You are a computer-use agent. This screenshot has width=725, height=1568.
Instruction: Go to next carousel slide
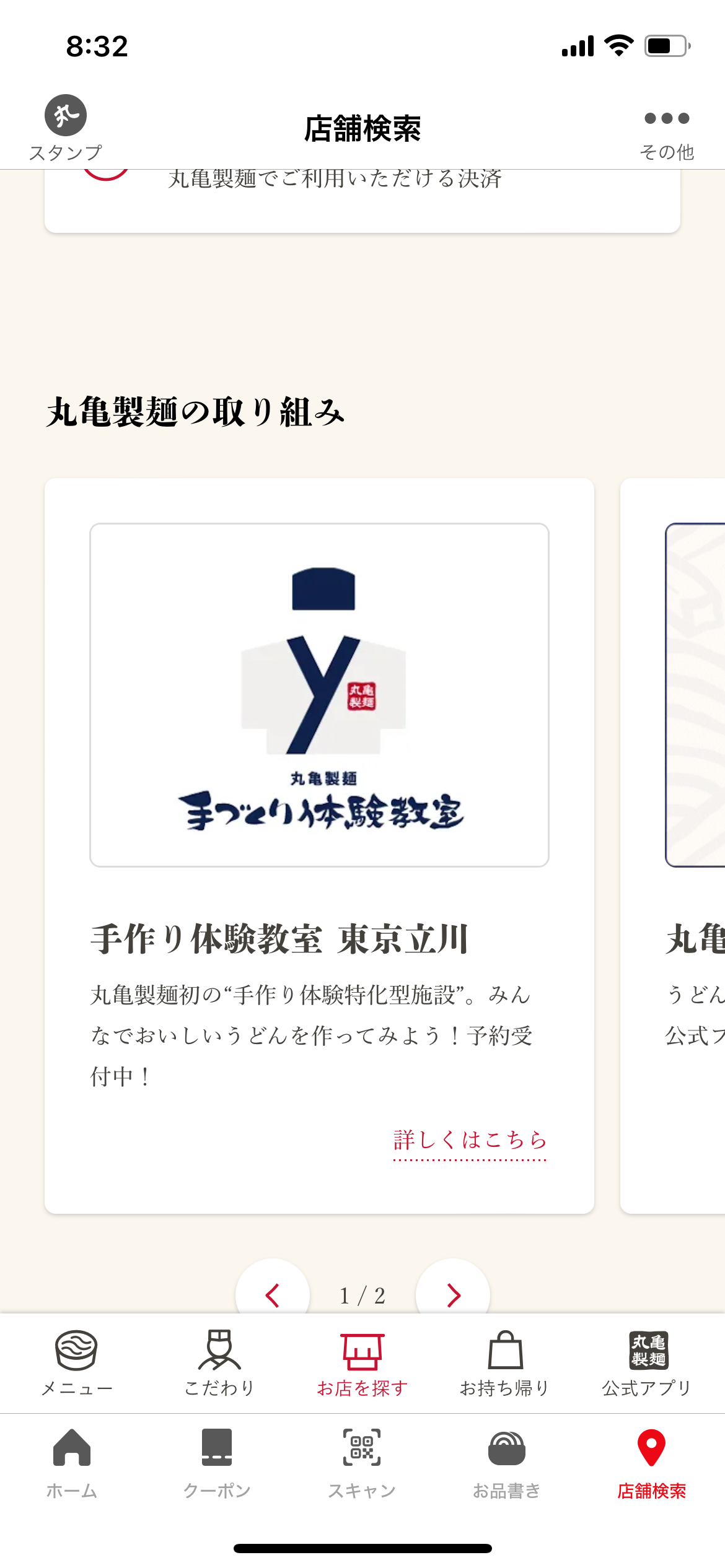[453, 1291]
